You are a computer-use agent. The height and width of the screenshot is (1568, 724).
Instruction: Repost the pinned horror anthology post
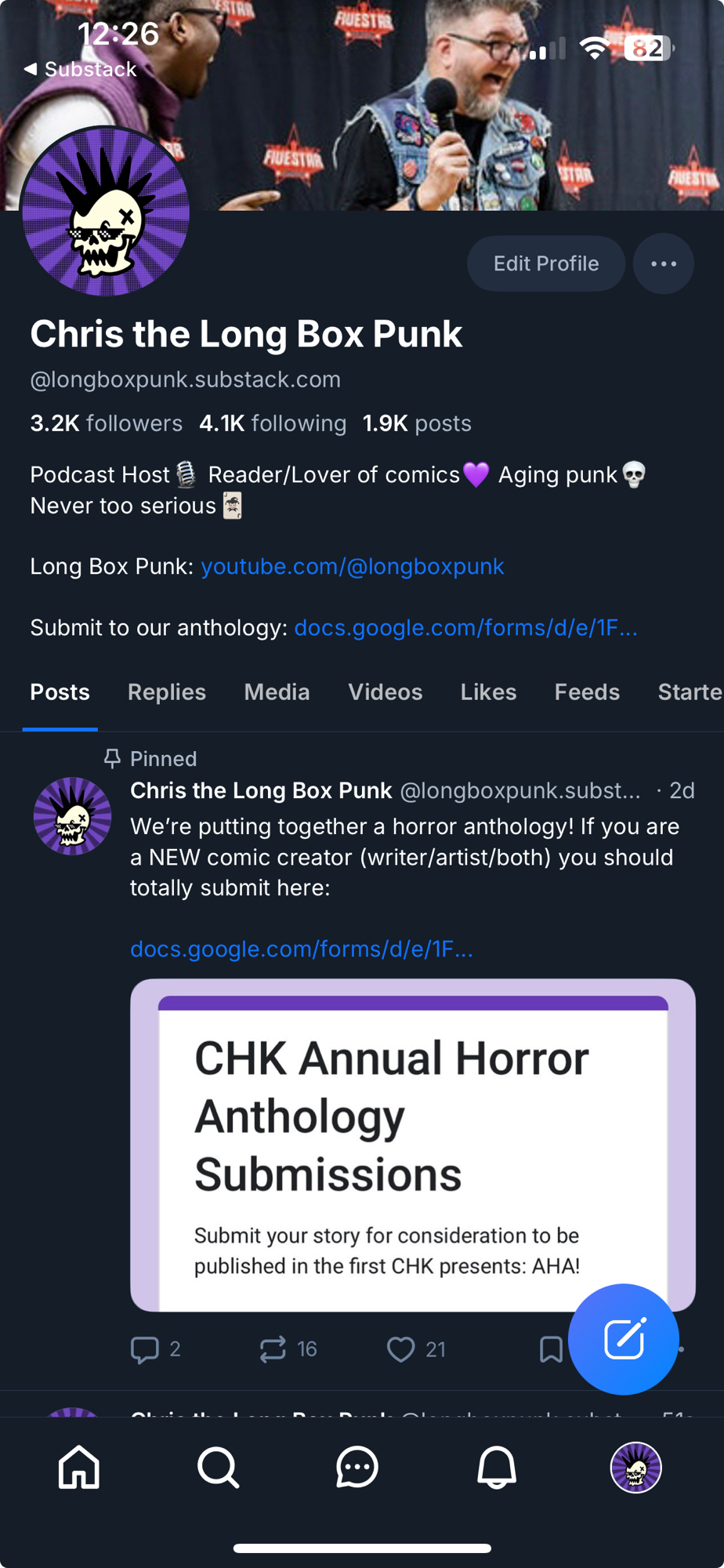click(273, 1349)
